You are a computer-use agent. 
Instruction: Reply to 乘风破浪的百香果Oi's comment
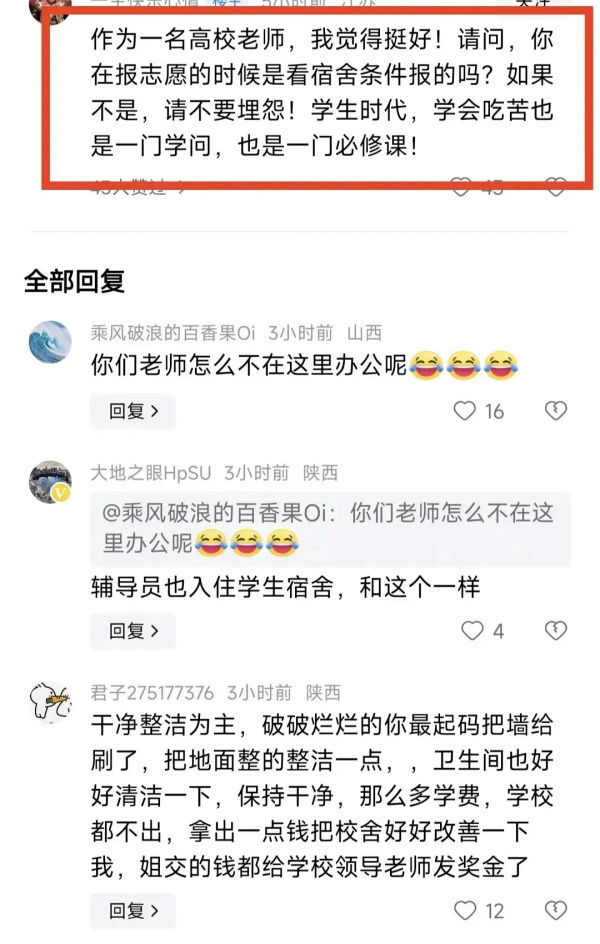click(132, 411)
